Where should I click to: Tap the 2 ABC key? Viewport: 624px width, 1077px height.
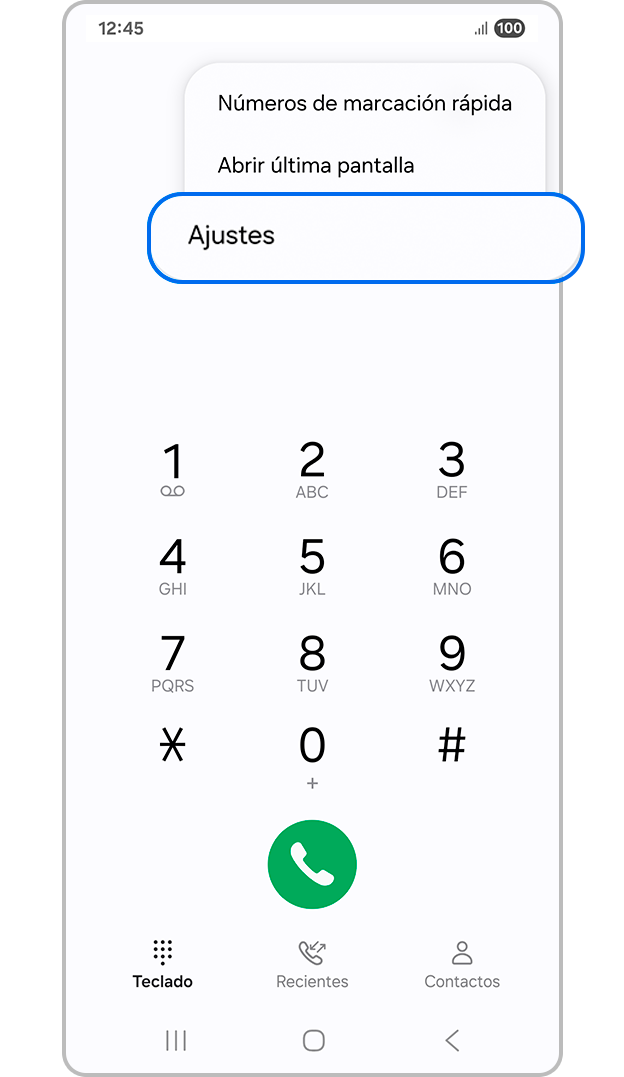point(312,470)
